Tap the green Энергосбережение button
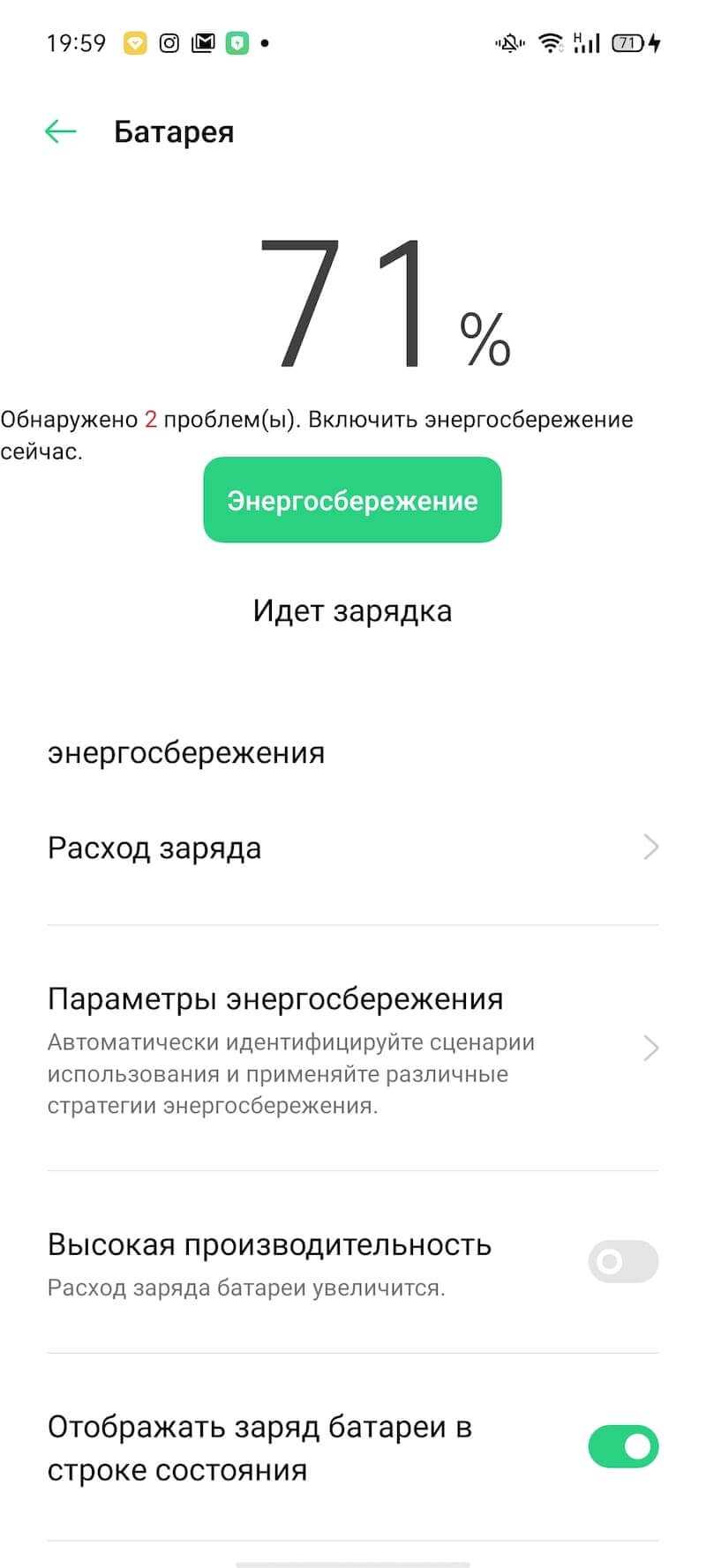Viewport: 706px width, 1568px height. [x=352, y=500]
